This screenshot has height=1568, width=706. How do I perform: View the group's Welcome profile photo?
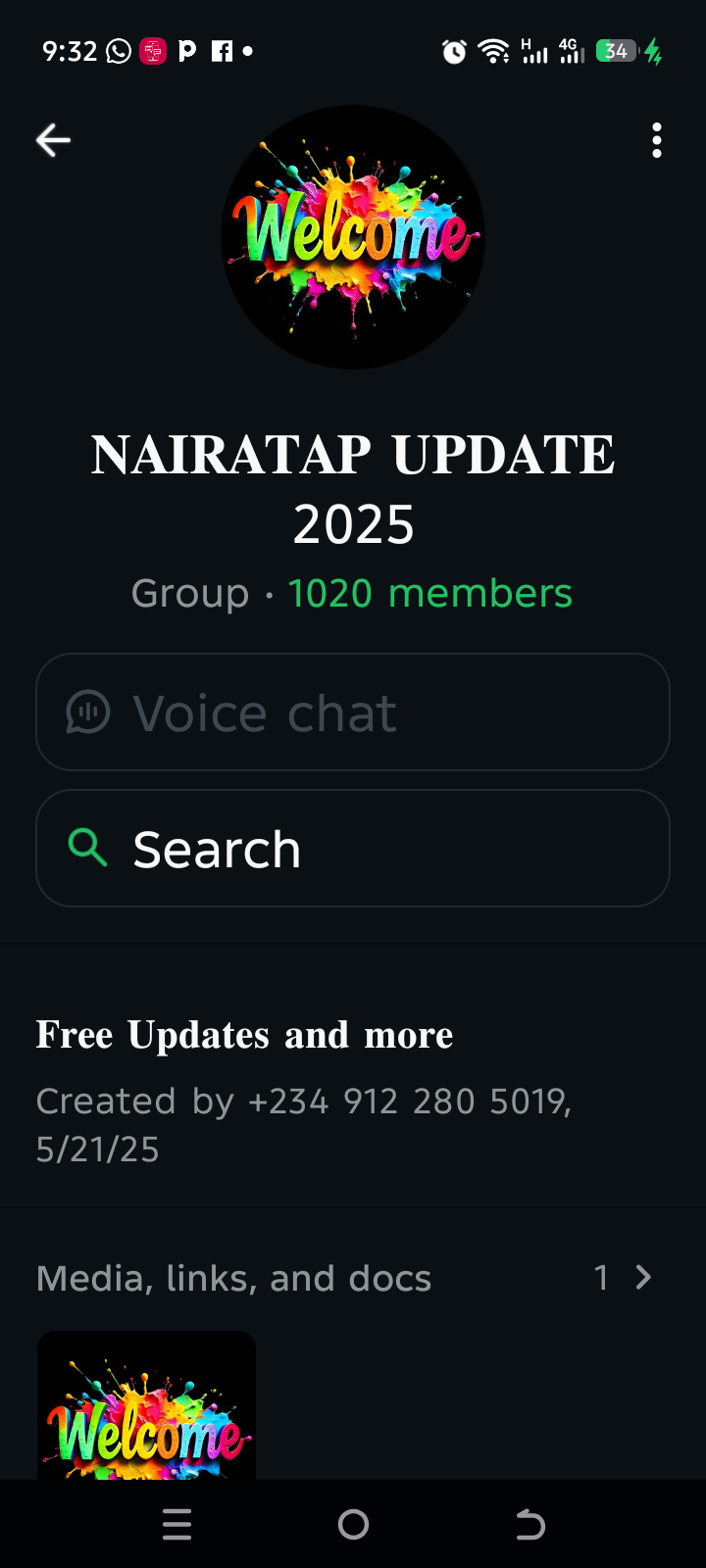353,237
